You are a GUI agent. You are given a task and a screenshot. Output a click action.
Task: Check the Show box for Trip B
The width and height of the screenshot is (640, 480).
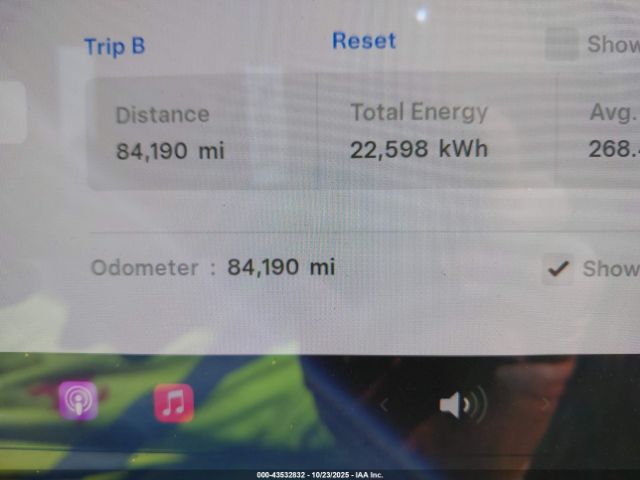(x=562, y=44)
